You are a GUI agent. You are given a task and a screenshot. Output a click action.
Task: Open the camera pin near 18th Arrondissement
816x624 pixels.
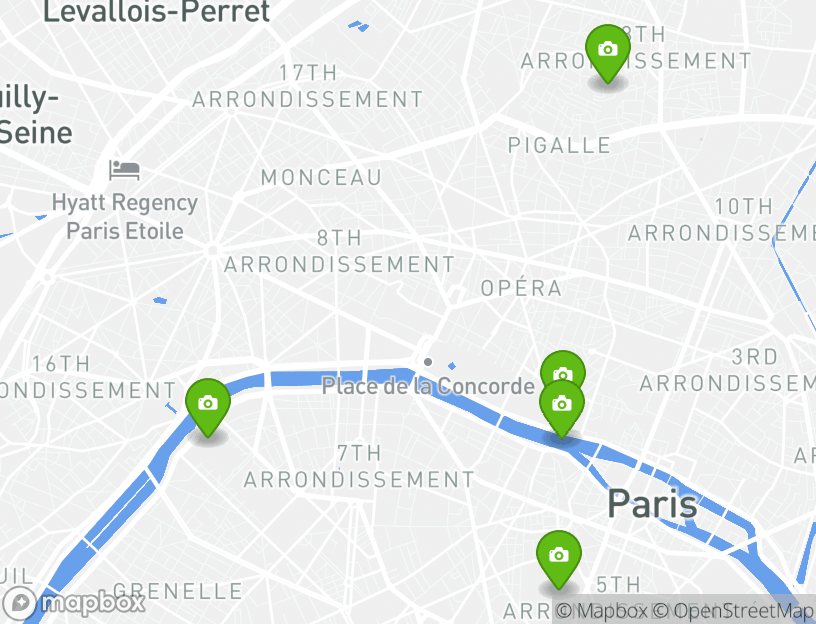click(607, 50)
